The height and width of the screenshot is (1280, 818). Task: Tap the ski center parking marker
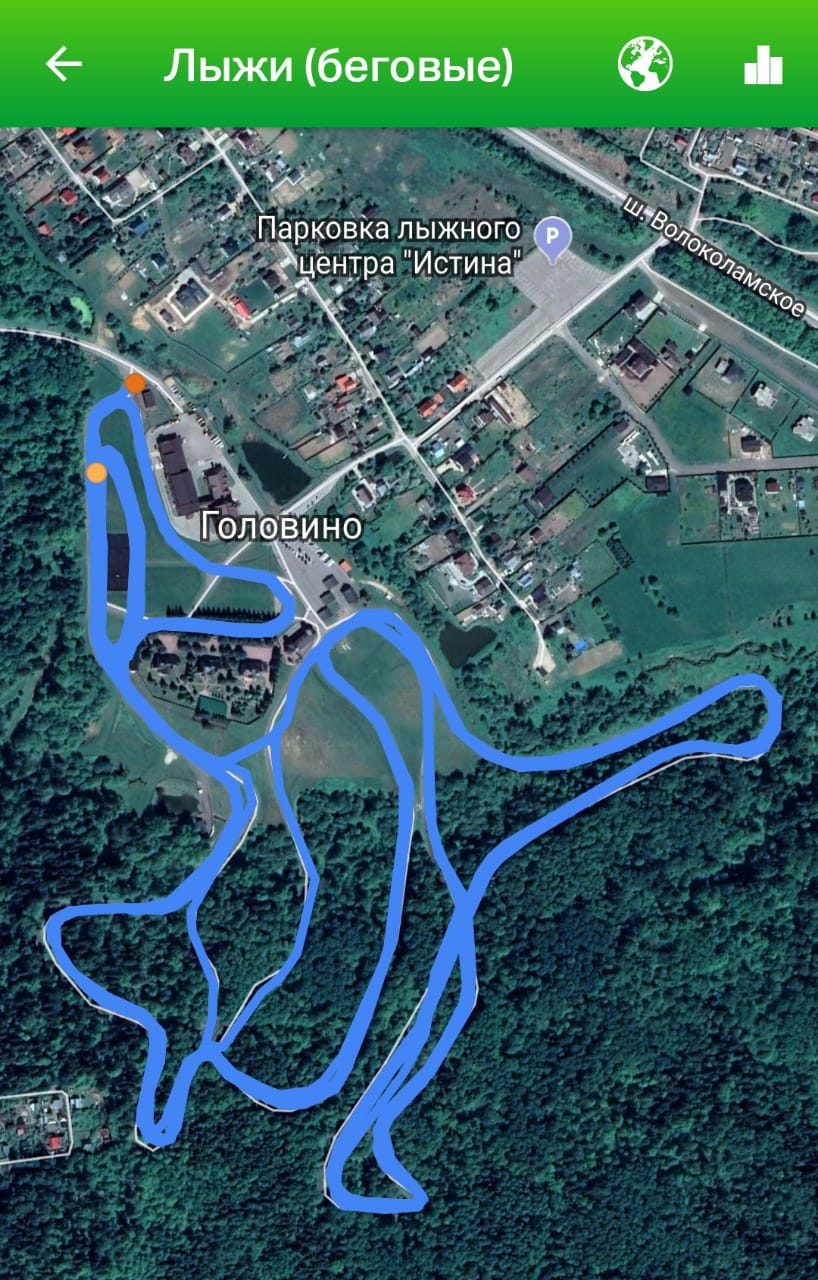[552, 237]
